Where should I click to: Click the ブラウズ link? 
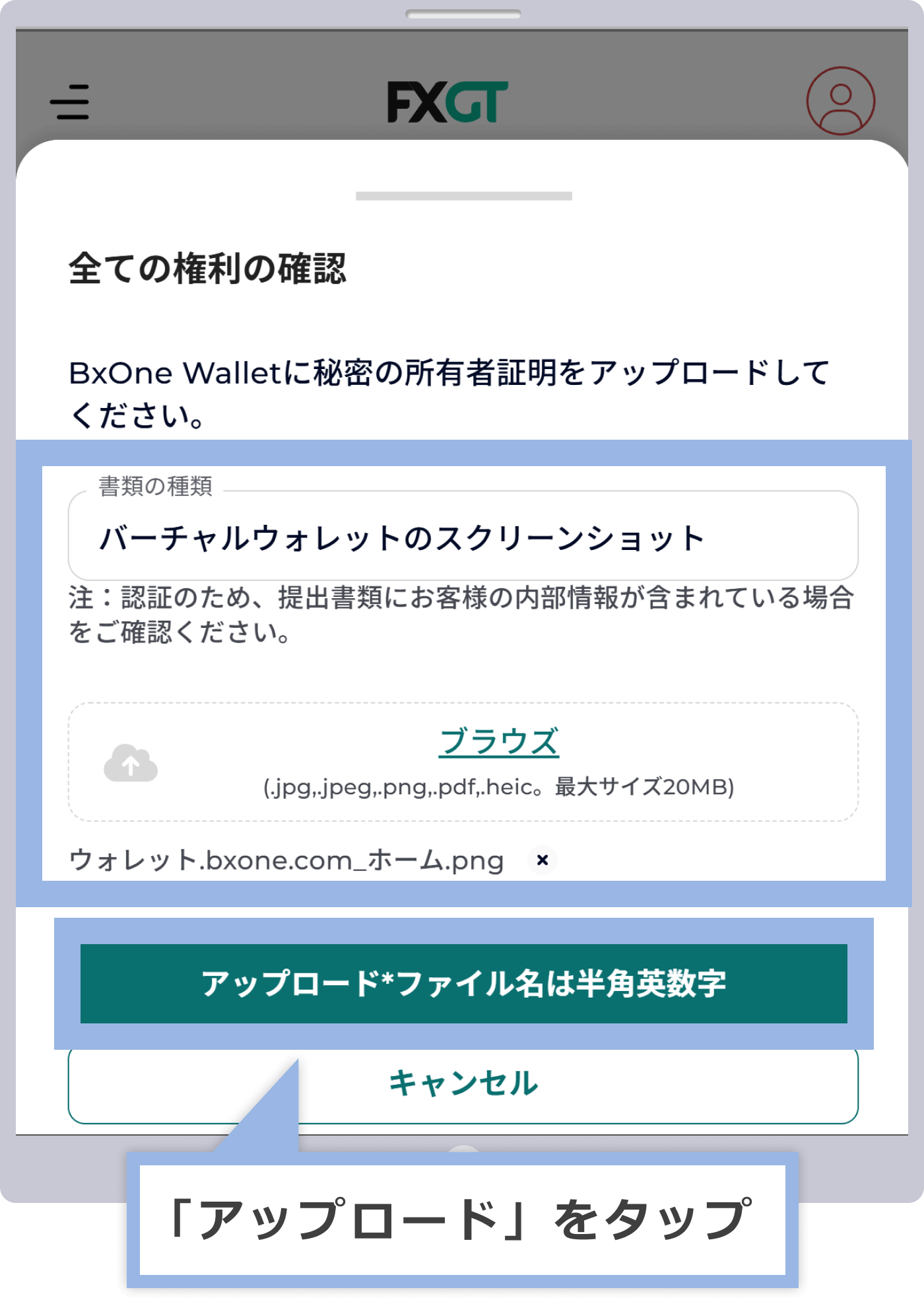[x=500, y=743]
